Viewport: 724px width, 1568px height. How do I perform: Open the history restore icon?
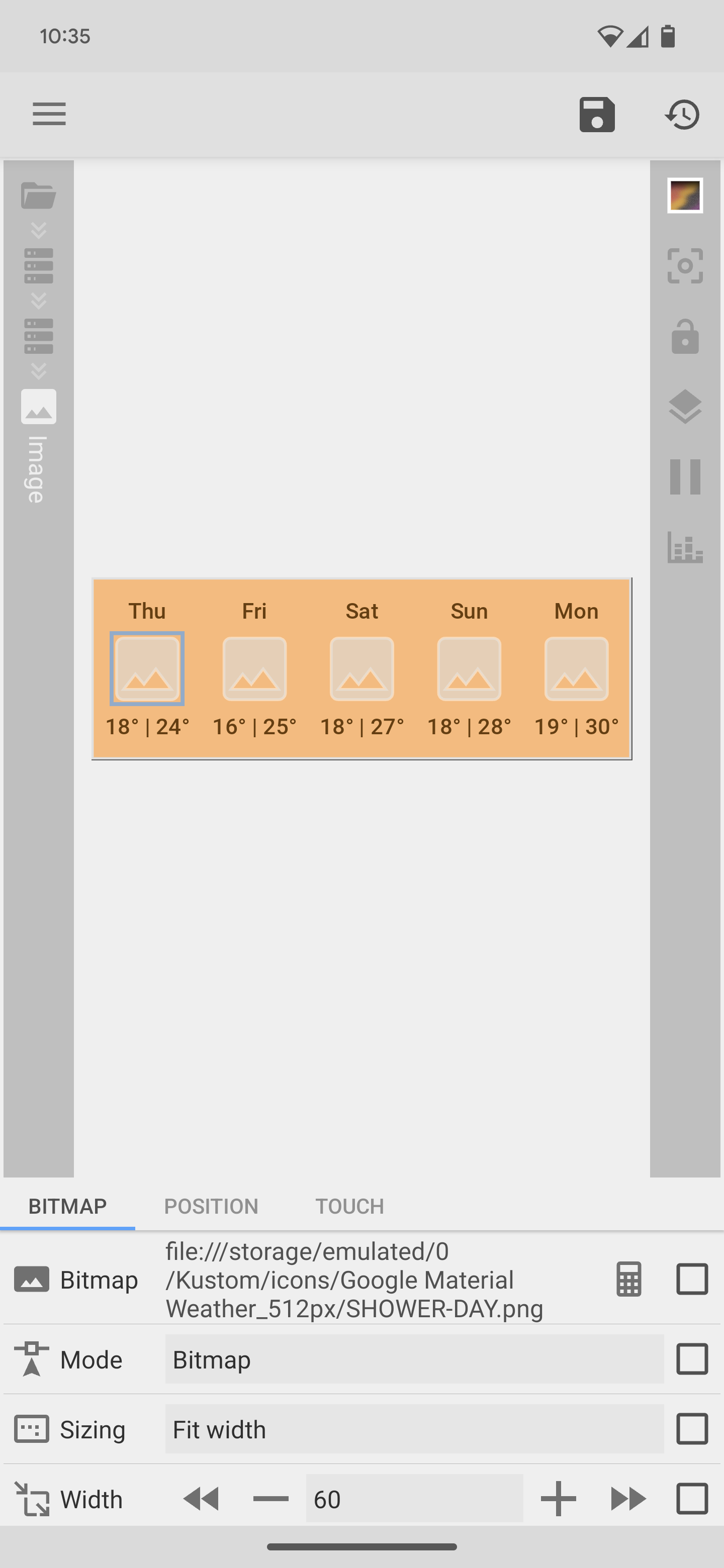pos(683,115)
